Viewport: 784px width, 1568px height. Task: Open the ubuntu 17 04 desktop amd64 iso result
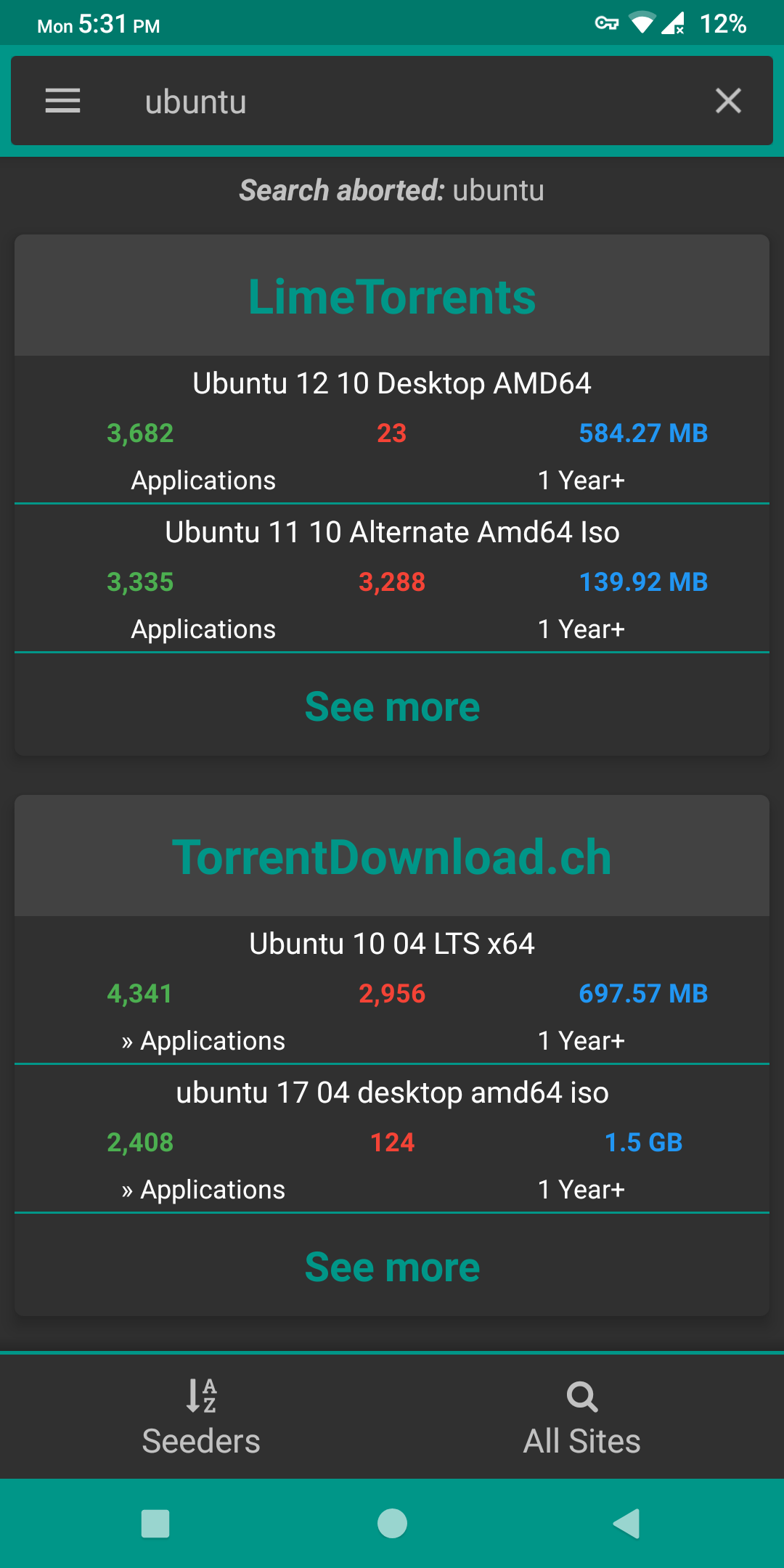[x=392, y=1092]
